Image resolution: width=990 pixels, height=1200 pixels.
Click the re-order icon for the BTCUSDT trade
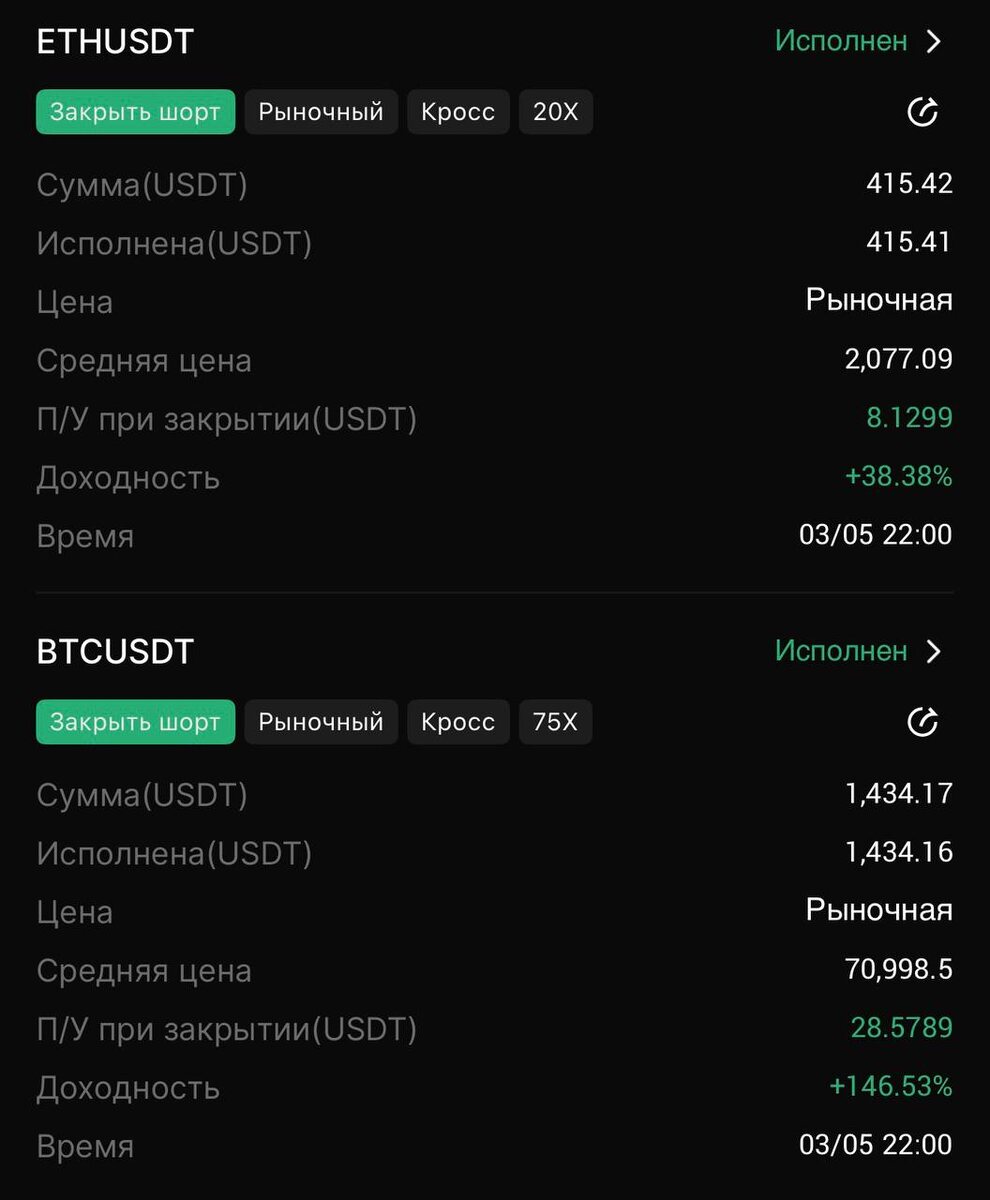[x=921, y=722]
